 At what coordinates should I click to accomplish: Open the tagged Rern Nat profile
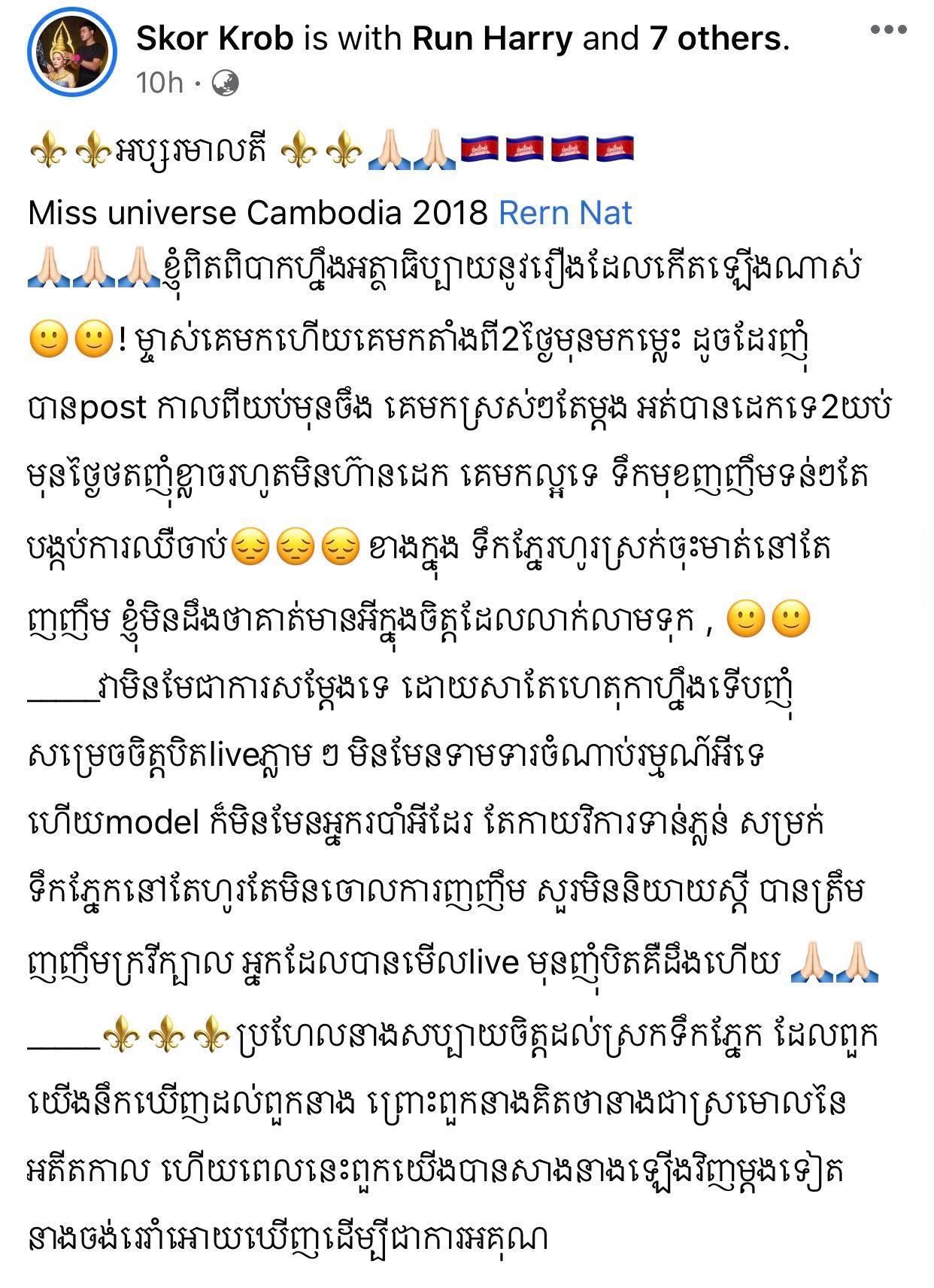pyautogui.click(x=565, y=214)
